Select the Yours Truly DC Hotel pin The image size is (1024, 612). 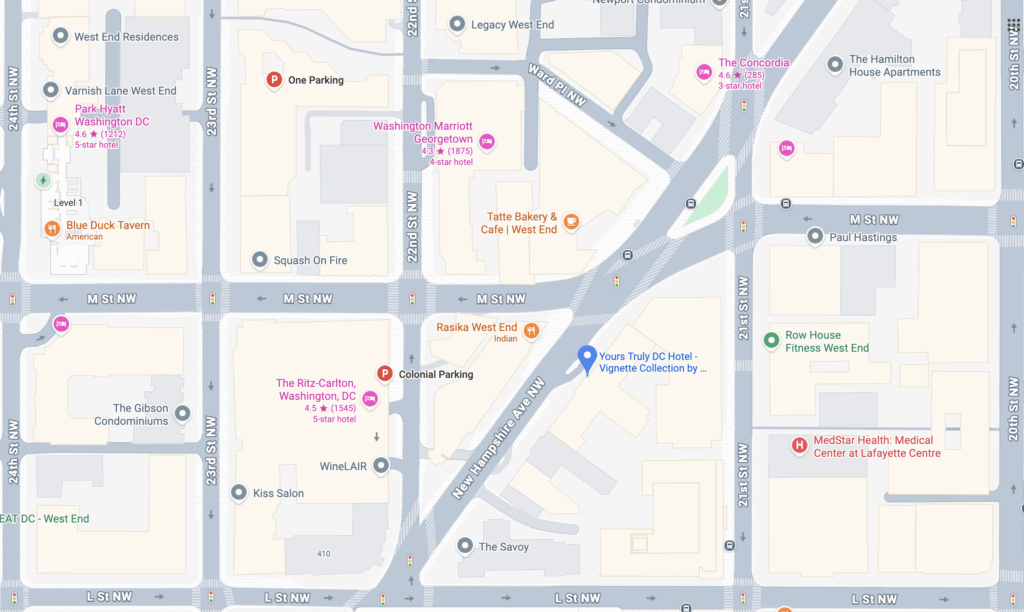[588, 358]
